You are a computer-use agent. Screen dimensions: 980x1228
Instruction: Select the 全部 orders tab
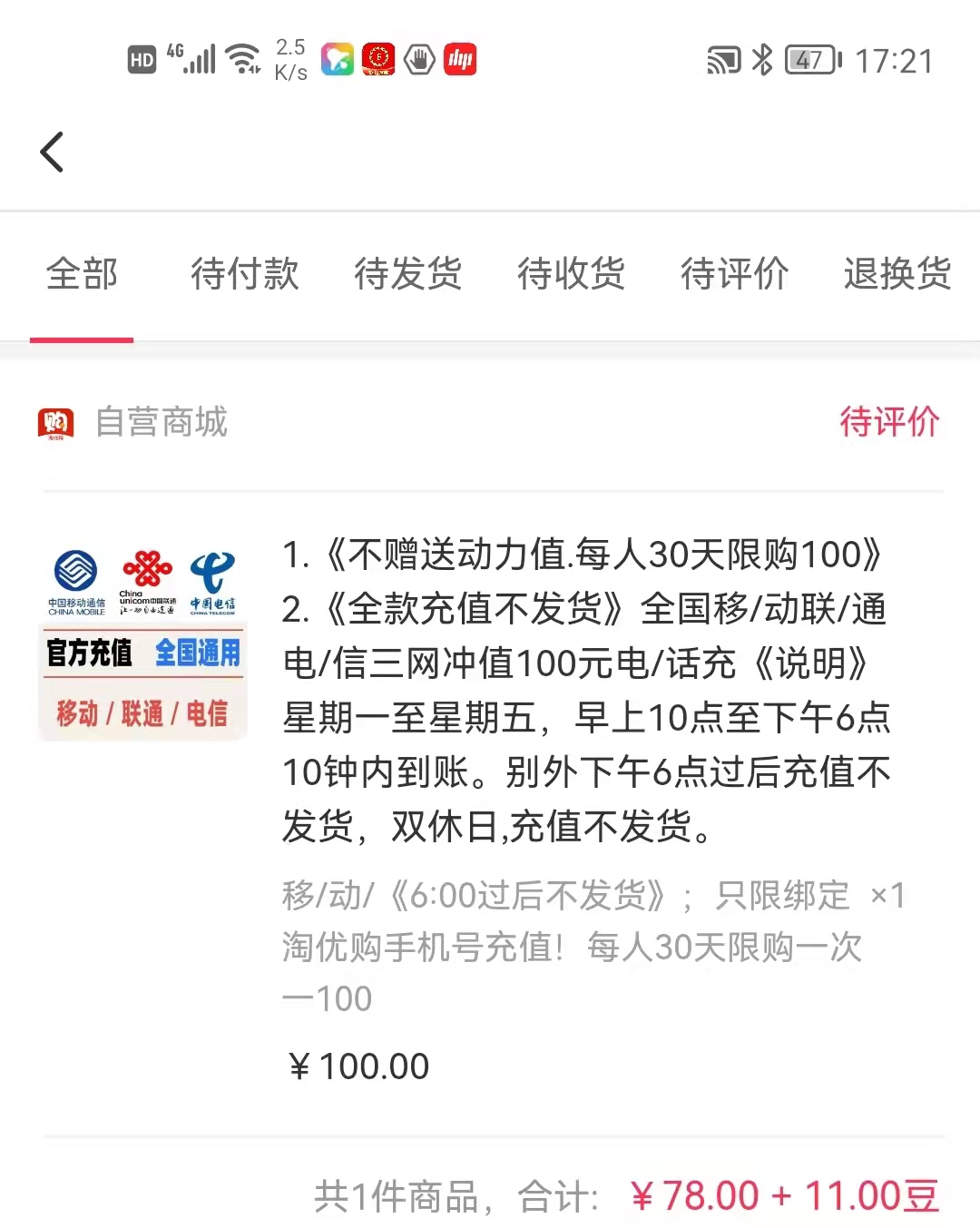point(82,273)
